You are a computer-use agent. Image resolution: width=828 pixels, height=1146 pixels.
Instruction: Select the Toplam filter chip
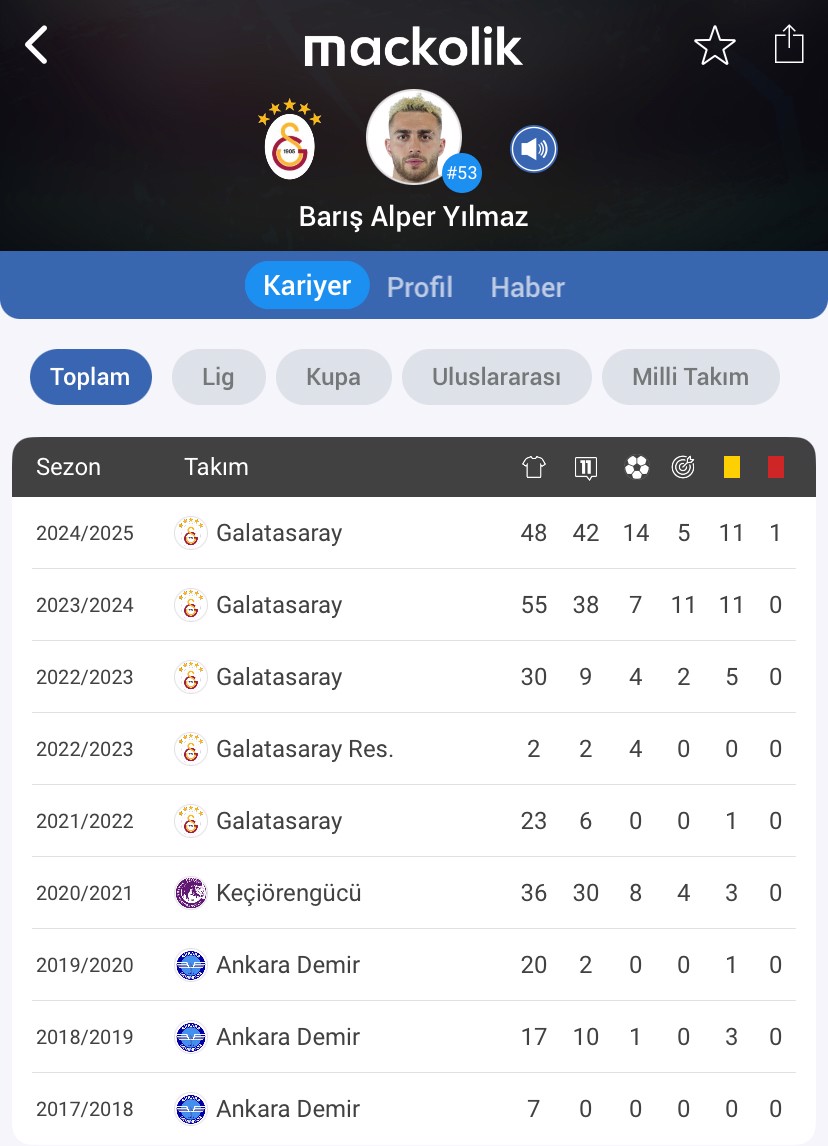click(x=90, y=377)
